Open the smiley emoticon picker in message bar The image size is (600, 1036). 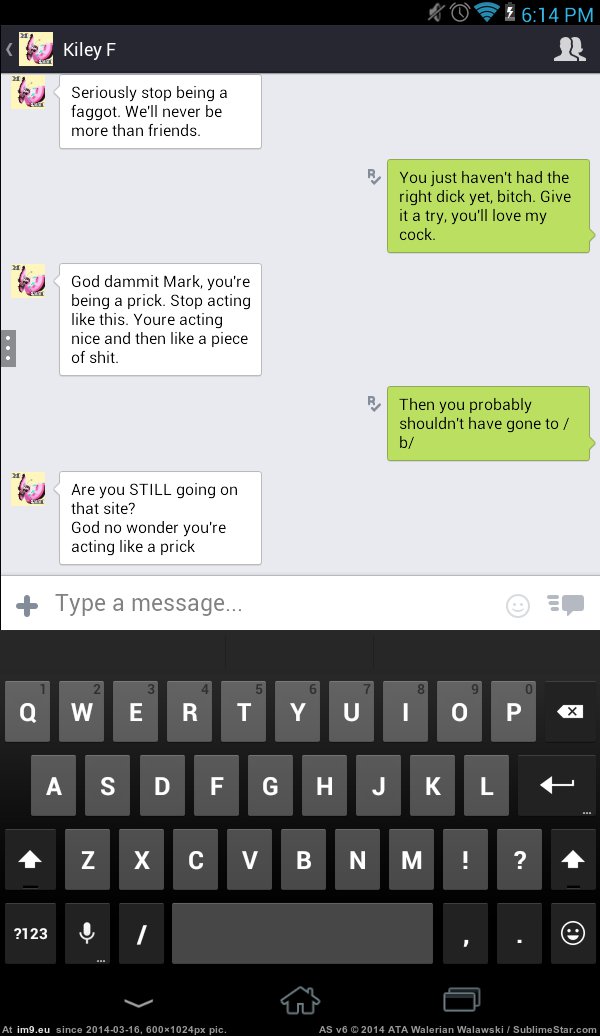pos(517,605)
